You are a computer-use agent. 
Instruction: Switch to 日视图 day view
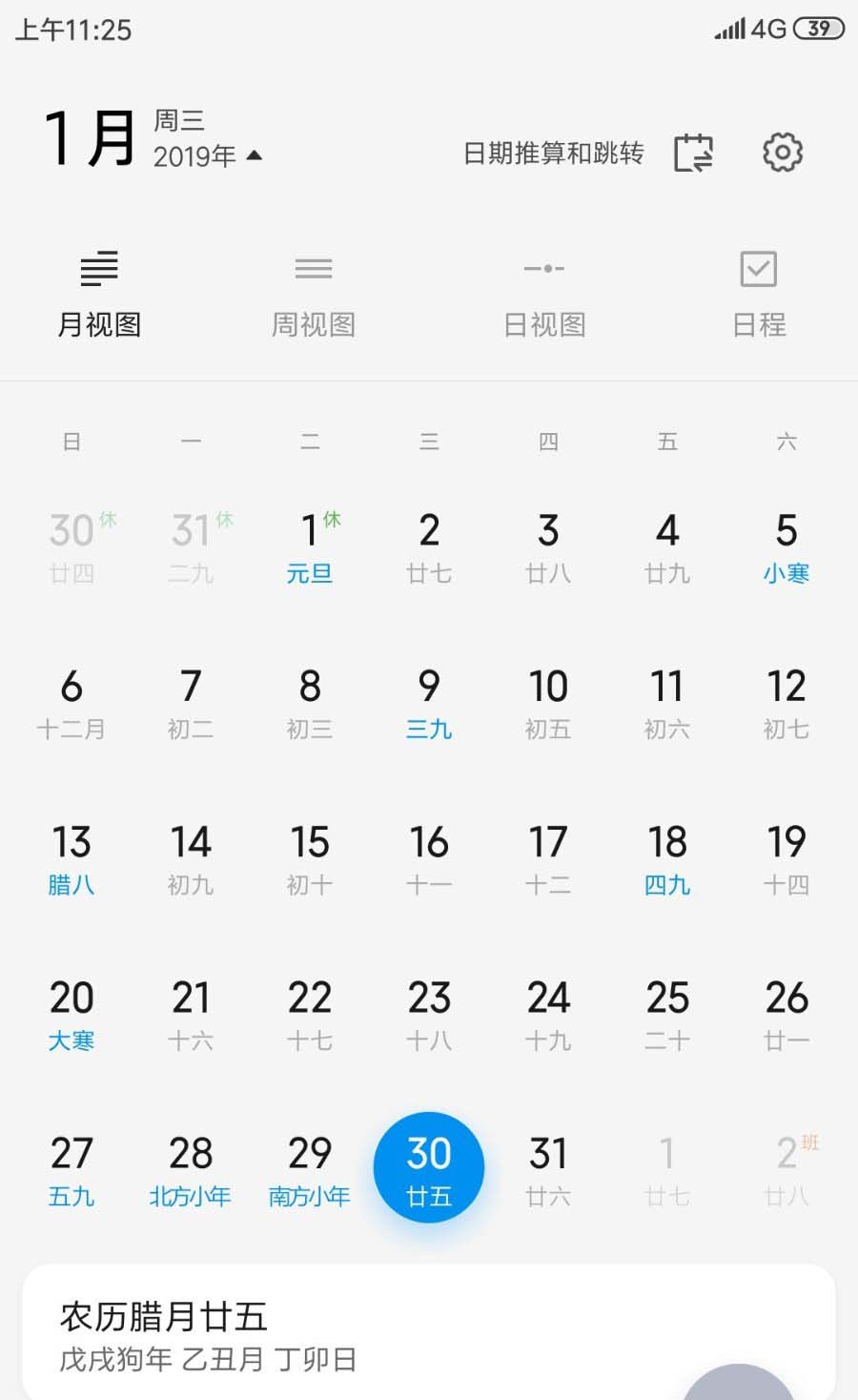(x=544, y=296)
